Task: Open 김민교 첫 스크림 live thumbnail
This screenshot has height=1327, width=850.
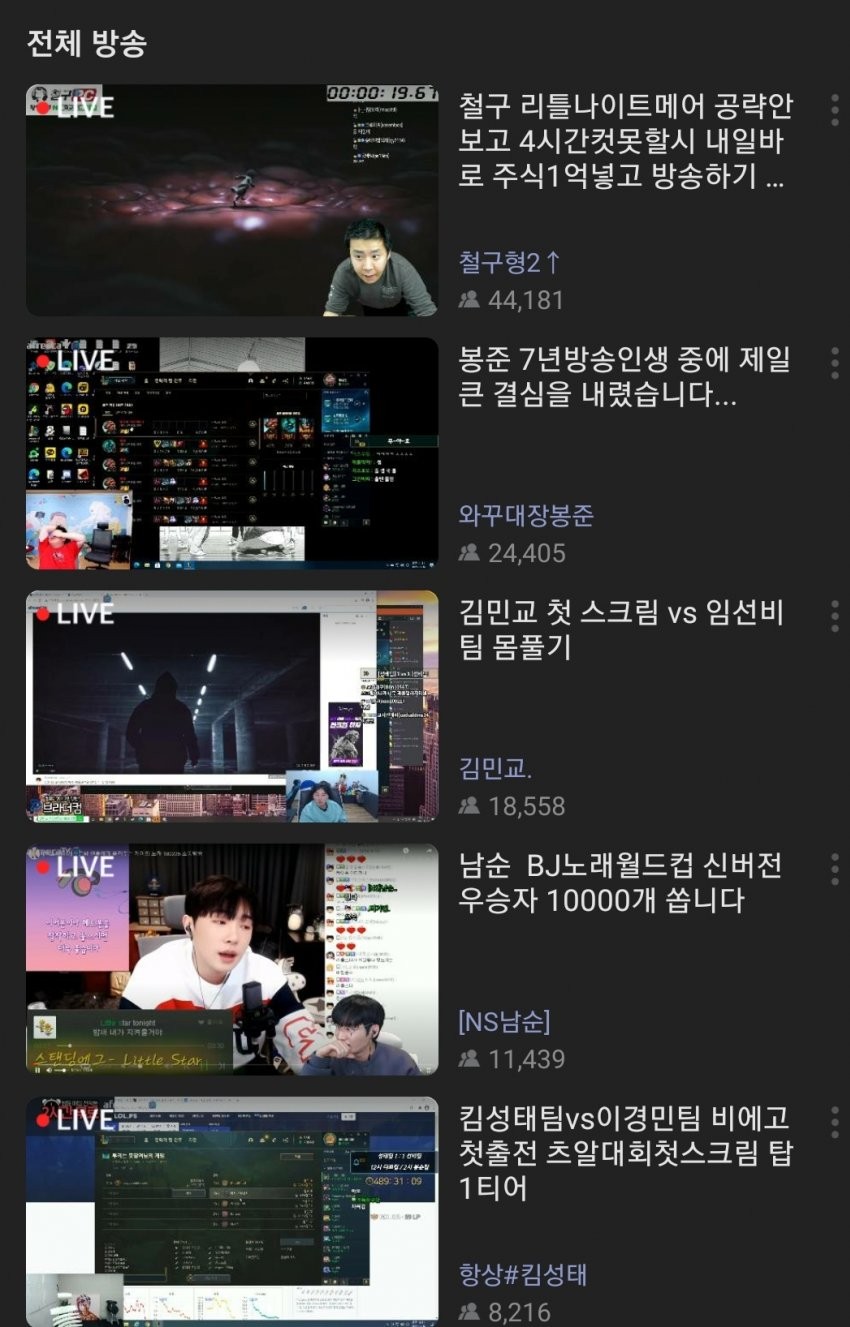Action: click(231, 706)
